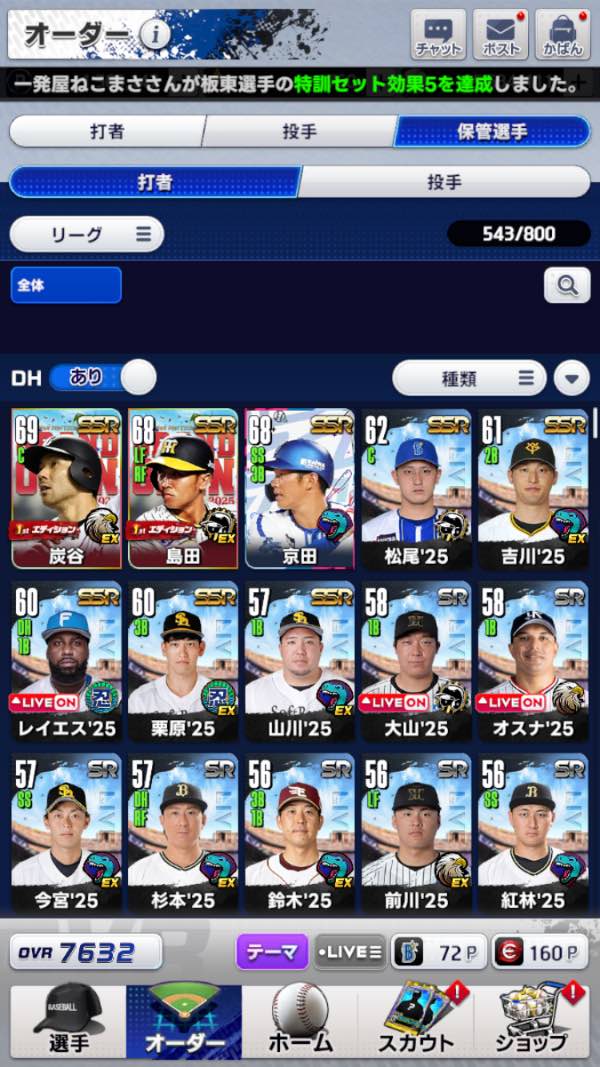Open the チャット chat button
600x1067 pixels.
pos(438,35)
